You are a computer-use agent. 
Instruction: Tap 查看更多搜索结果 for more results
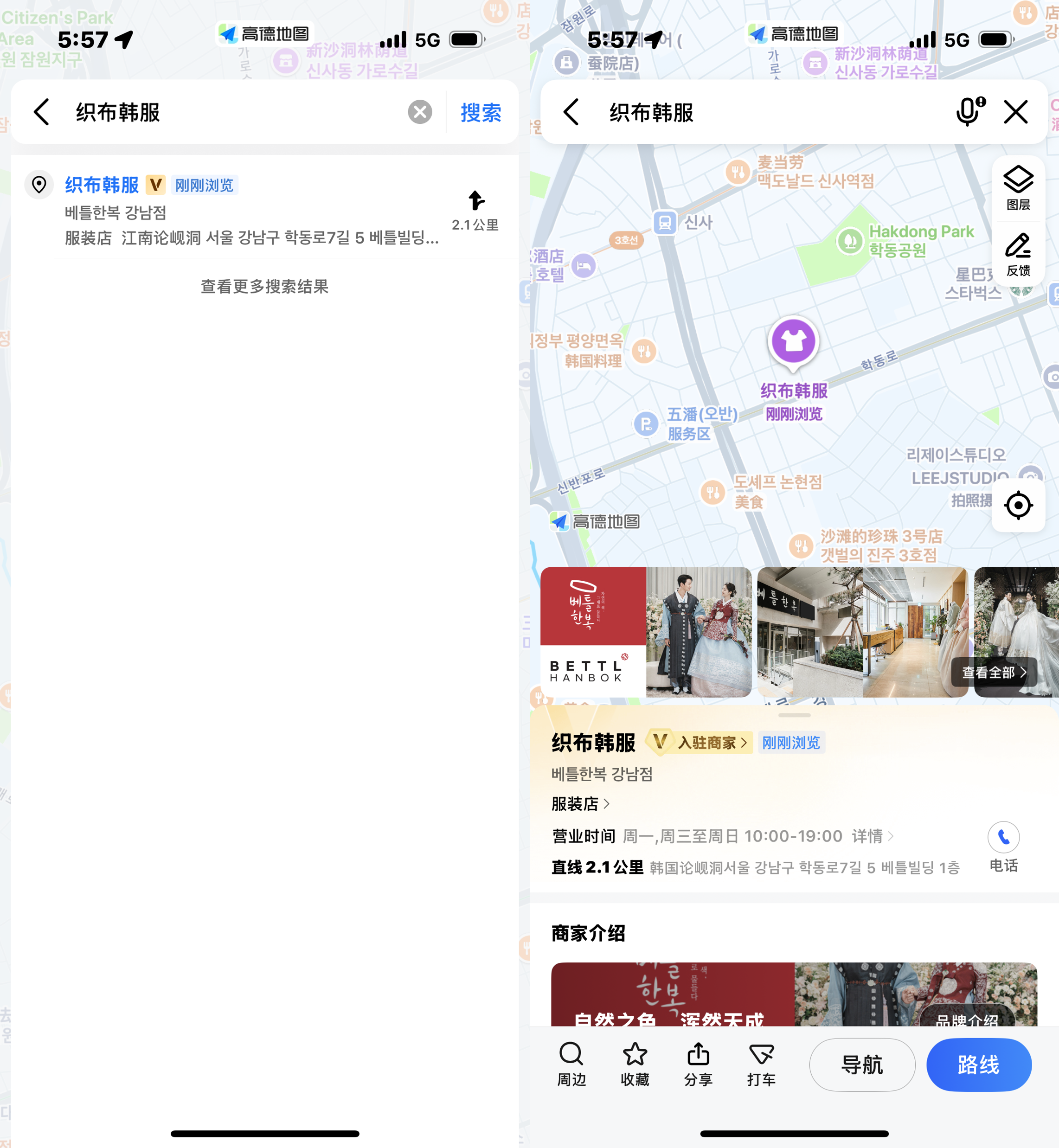[x=264, y=287]
